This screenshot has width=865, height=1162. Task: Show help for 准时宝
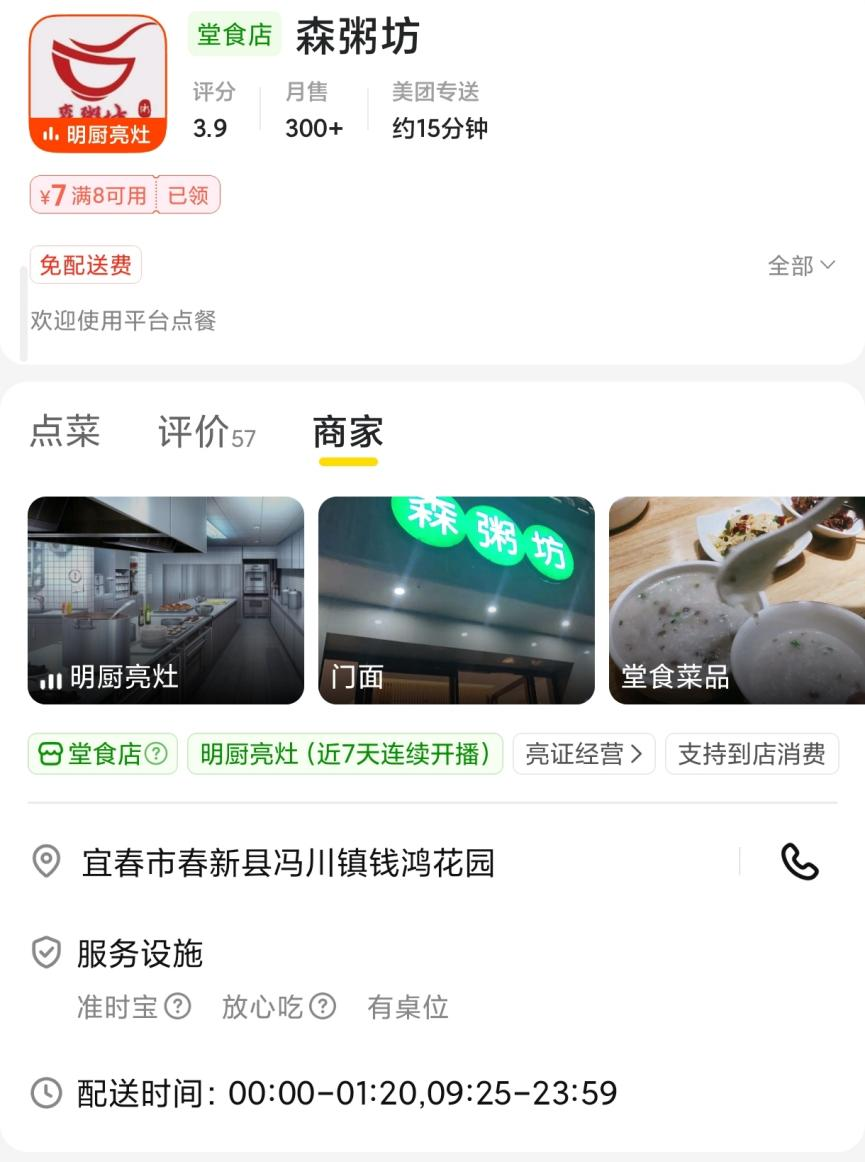[177, 1006]
